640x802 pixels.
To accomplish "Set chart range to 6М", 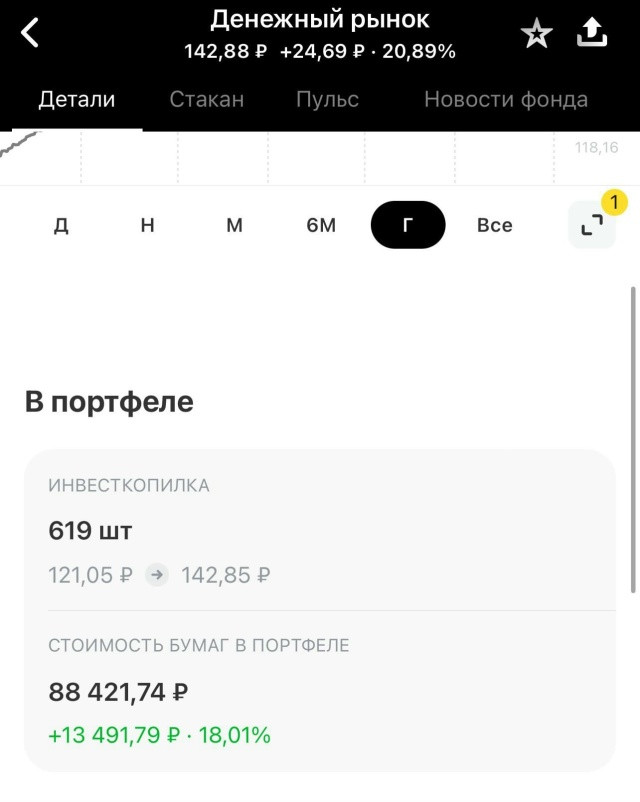I will tap(321, 225).
